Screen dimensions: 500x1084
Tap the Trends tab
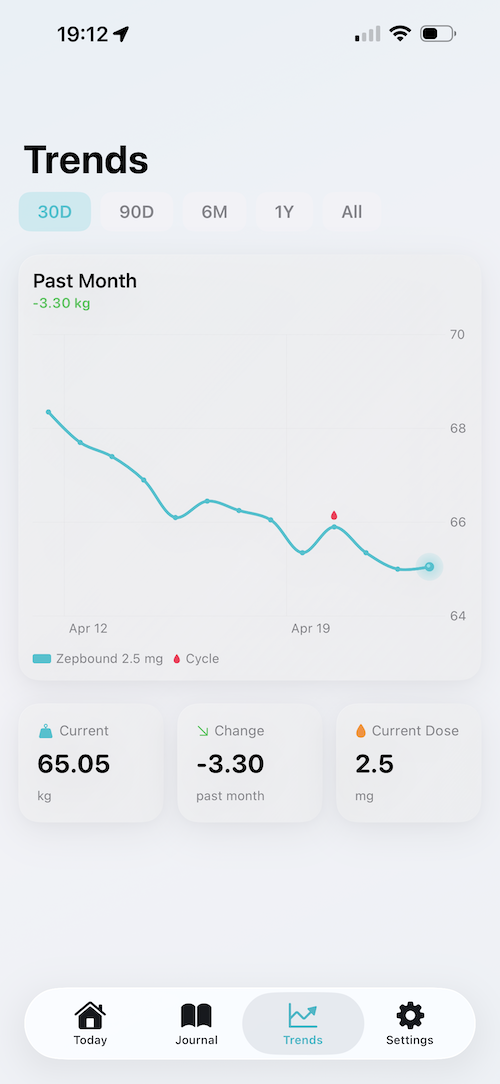[303, 1023]
